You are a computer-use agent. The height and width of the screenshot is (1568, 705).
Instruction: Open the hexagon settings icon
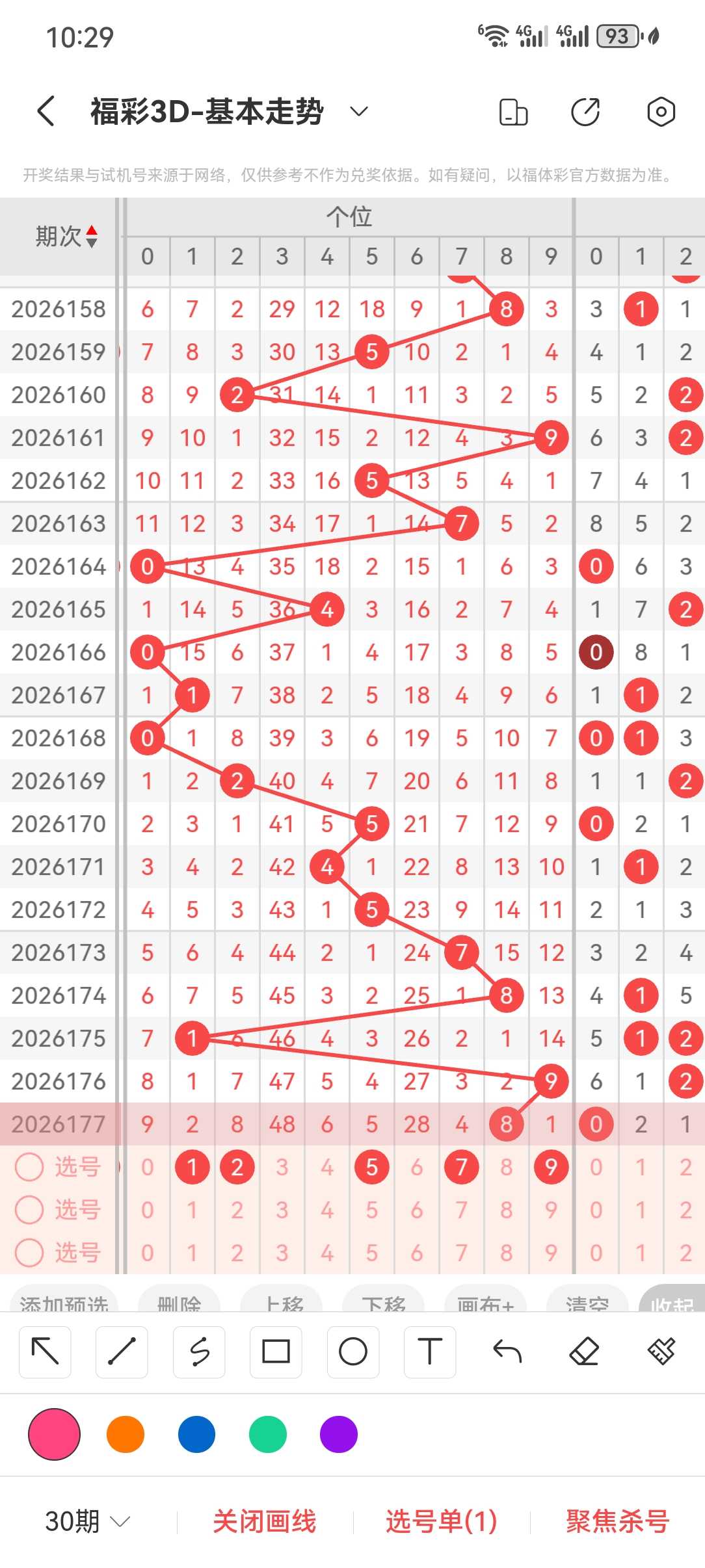coord(661,112)
